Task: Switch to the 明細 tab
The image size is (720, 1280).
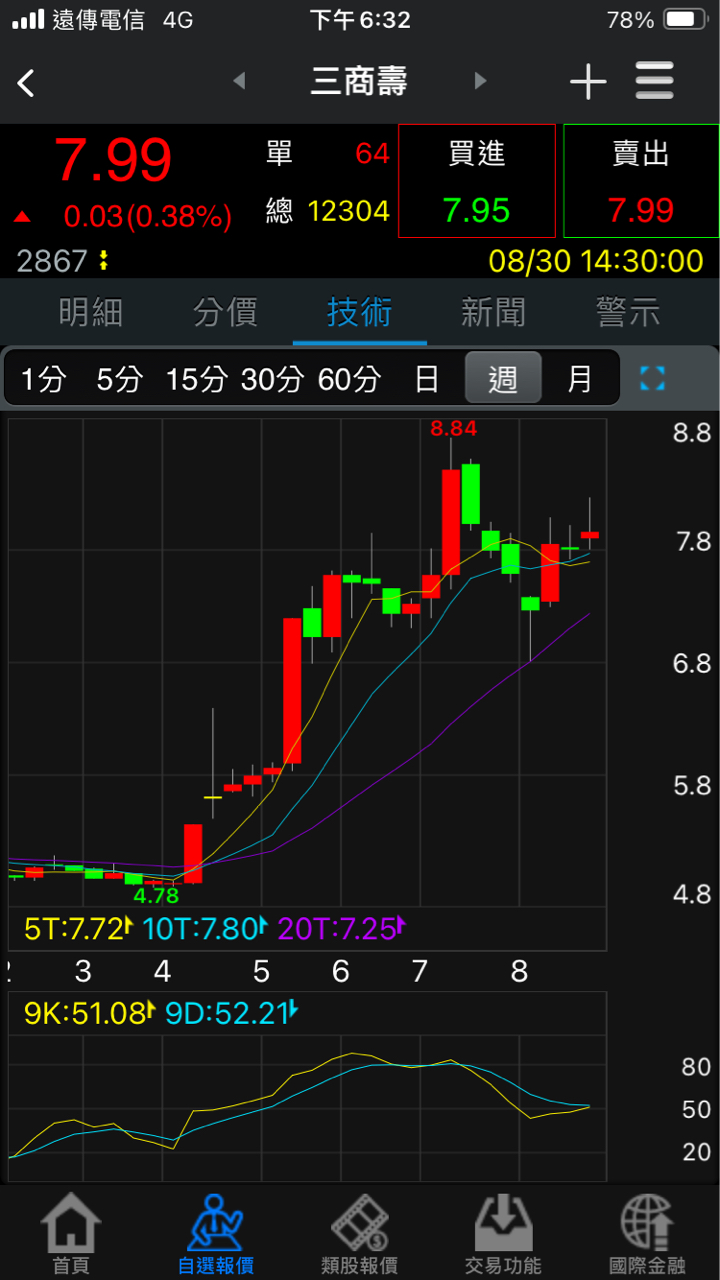Action: point(90,313)
